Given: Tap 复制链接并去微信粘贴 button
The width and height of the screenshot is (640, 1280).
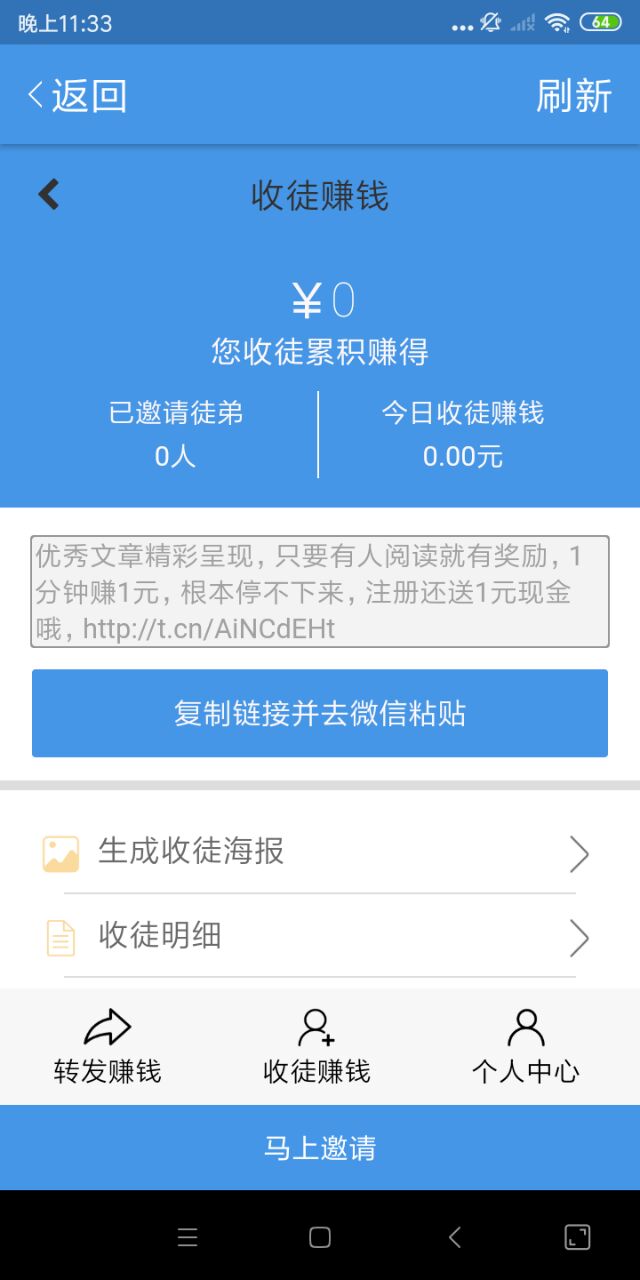Looking at the screenshot, I should pos(320,713).
